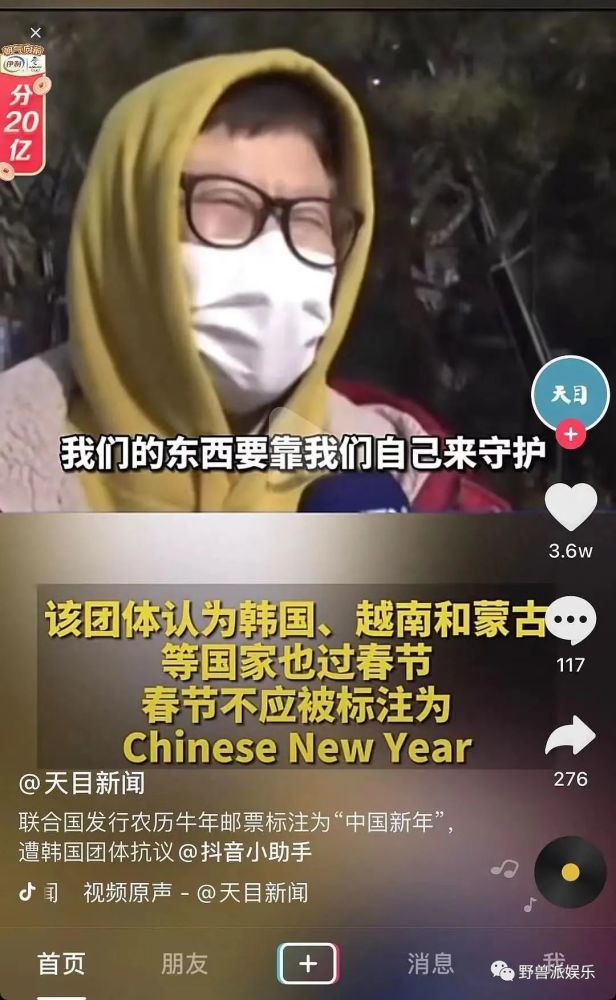Switch to 朋友 tab

(x=184, y=963)
